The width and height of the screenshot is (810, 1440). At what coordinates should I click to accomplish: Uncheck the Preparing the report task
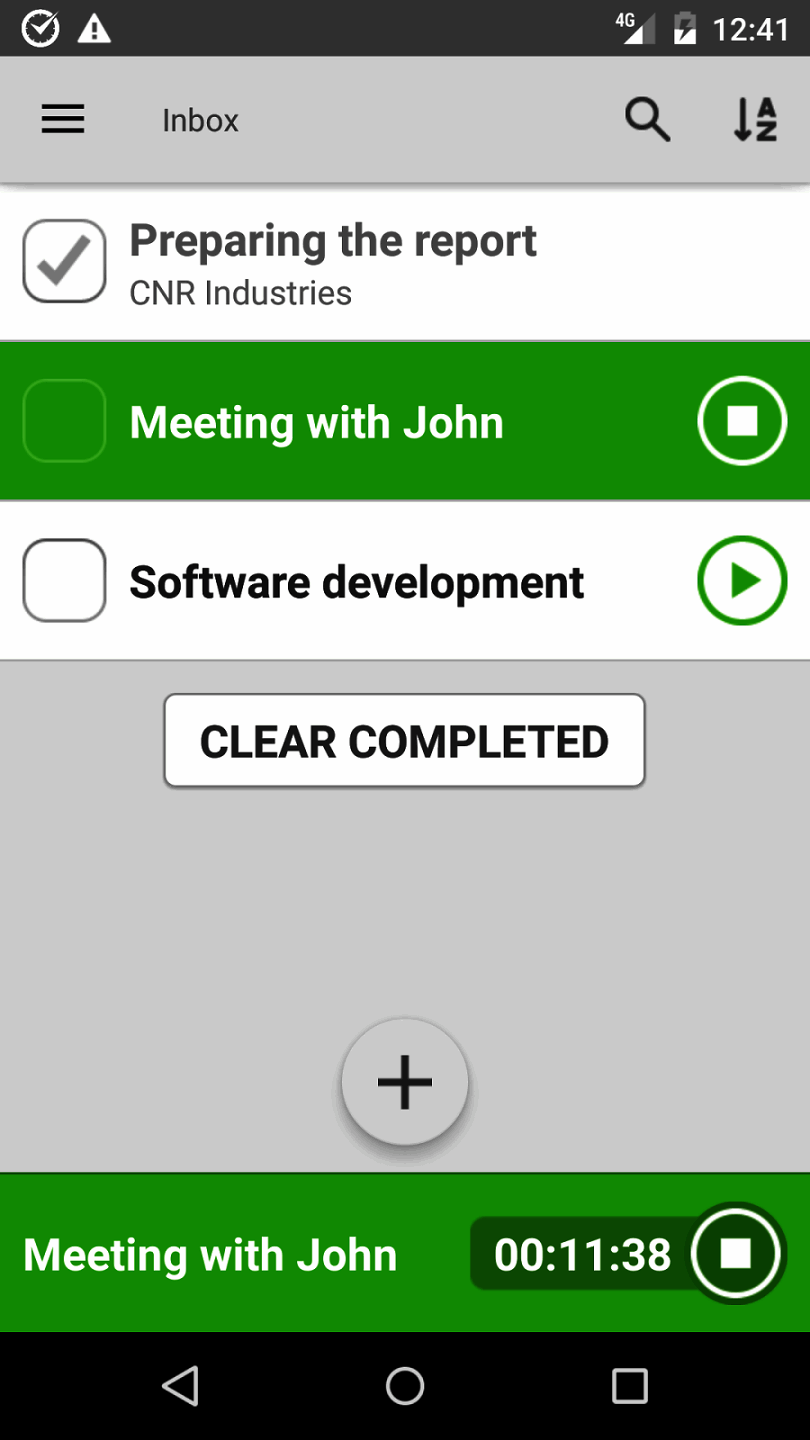coord(65,261)
